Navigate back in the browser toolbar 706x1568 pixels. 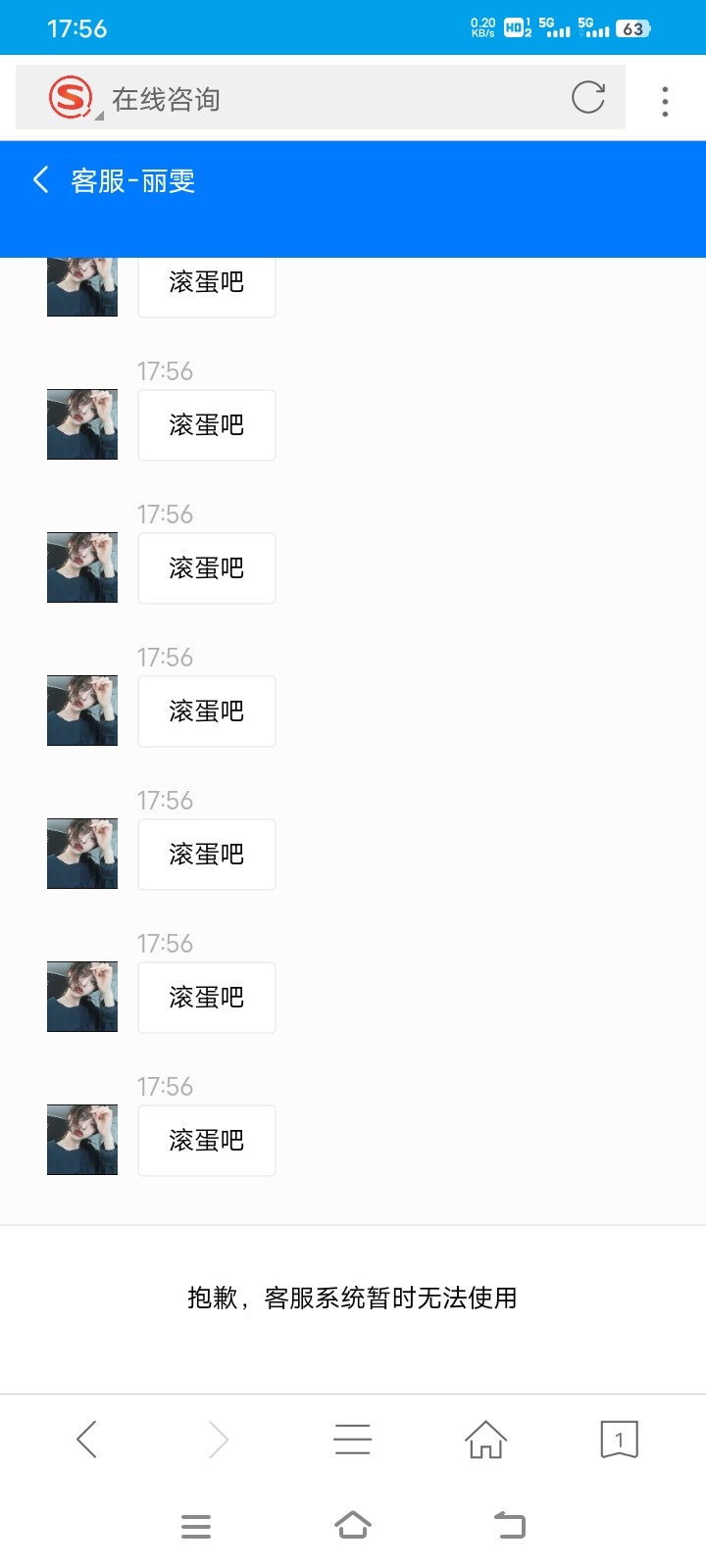[86, 1440]
